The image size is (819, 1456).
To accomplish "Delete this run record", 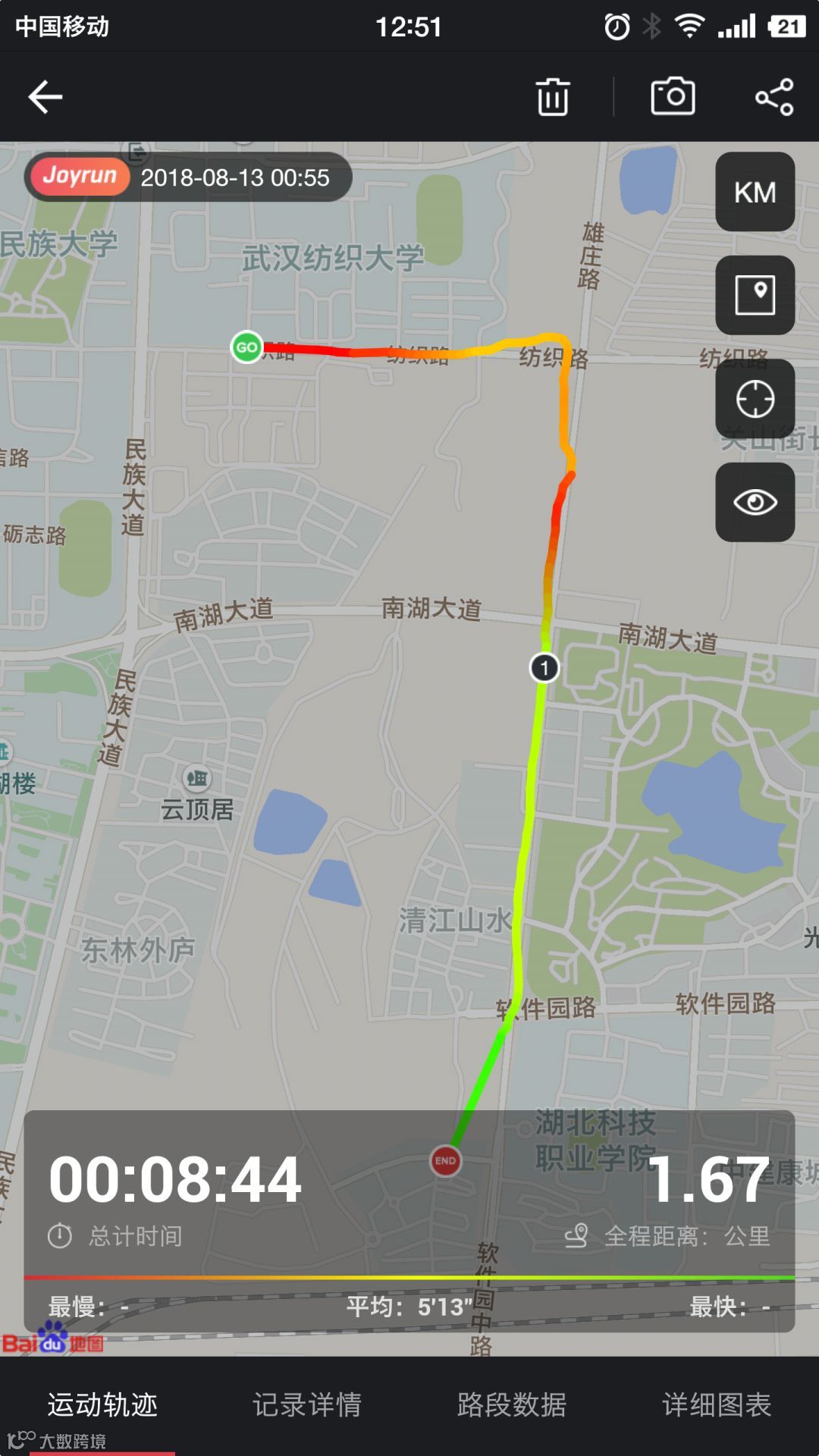I will [553, 97].
